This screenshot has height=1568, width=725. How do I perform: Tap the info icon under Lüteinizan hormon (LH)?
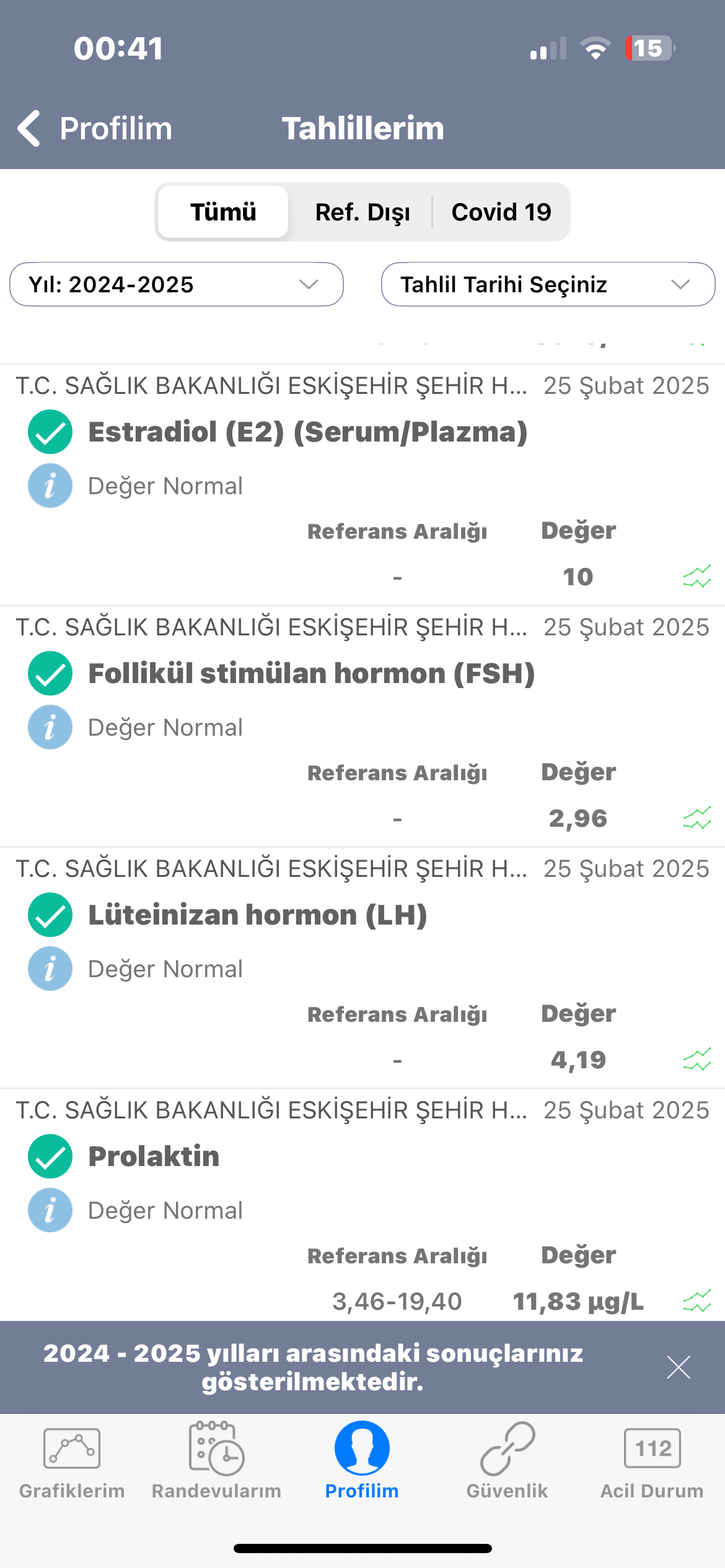click(50, 969)
